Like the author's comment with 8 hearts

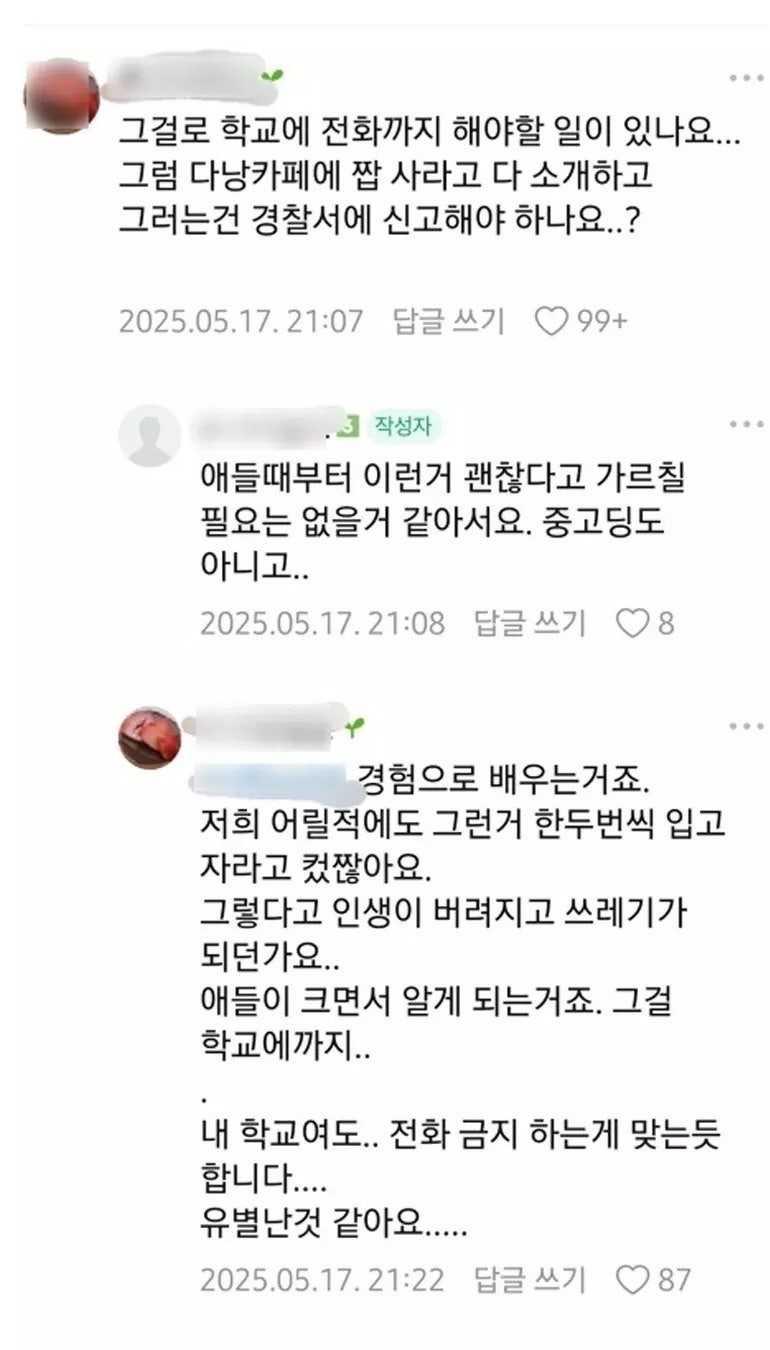632,623
